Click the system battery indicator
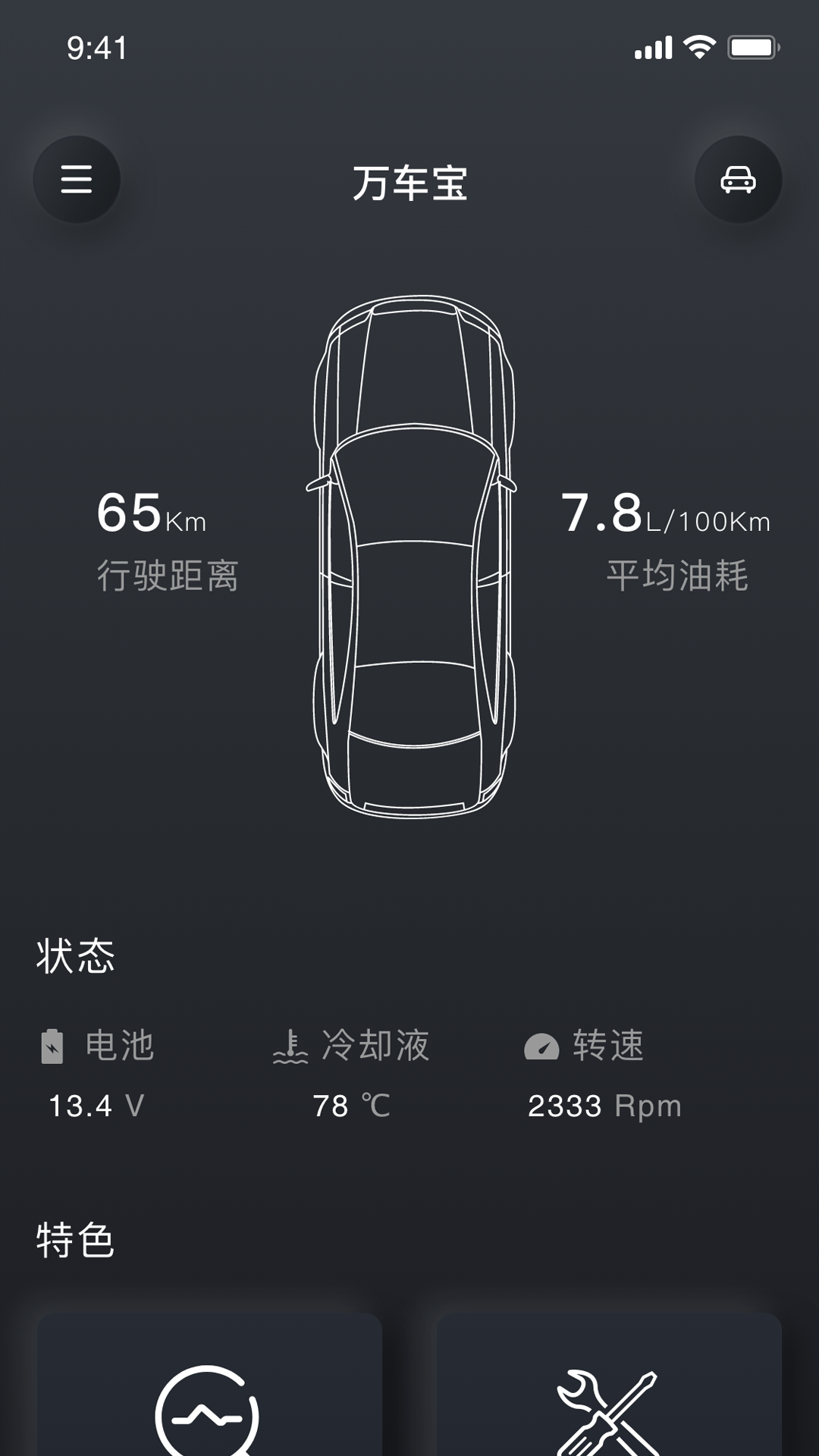 pos(747,45)
